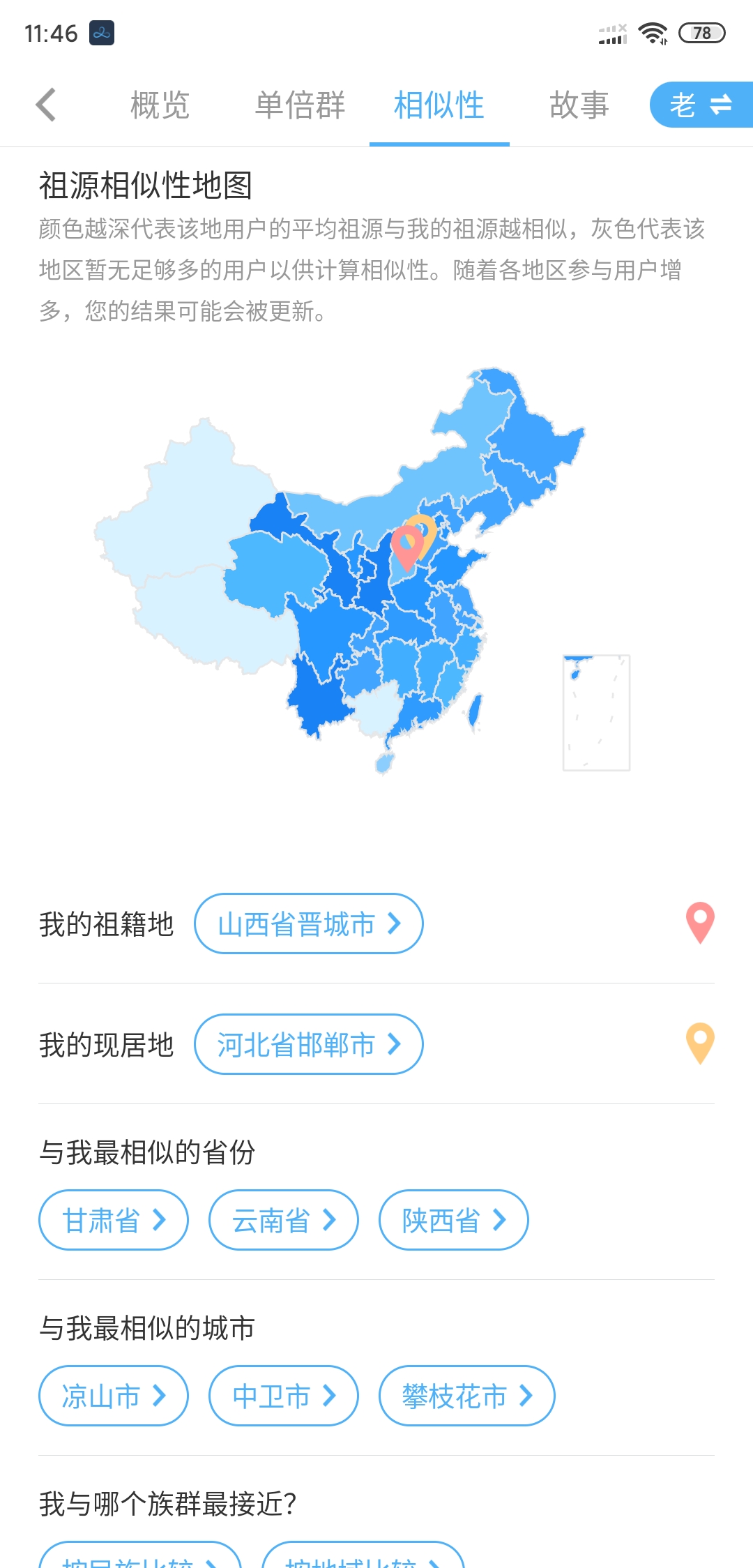View similar city 凉山市

[x=114, y=1396]
